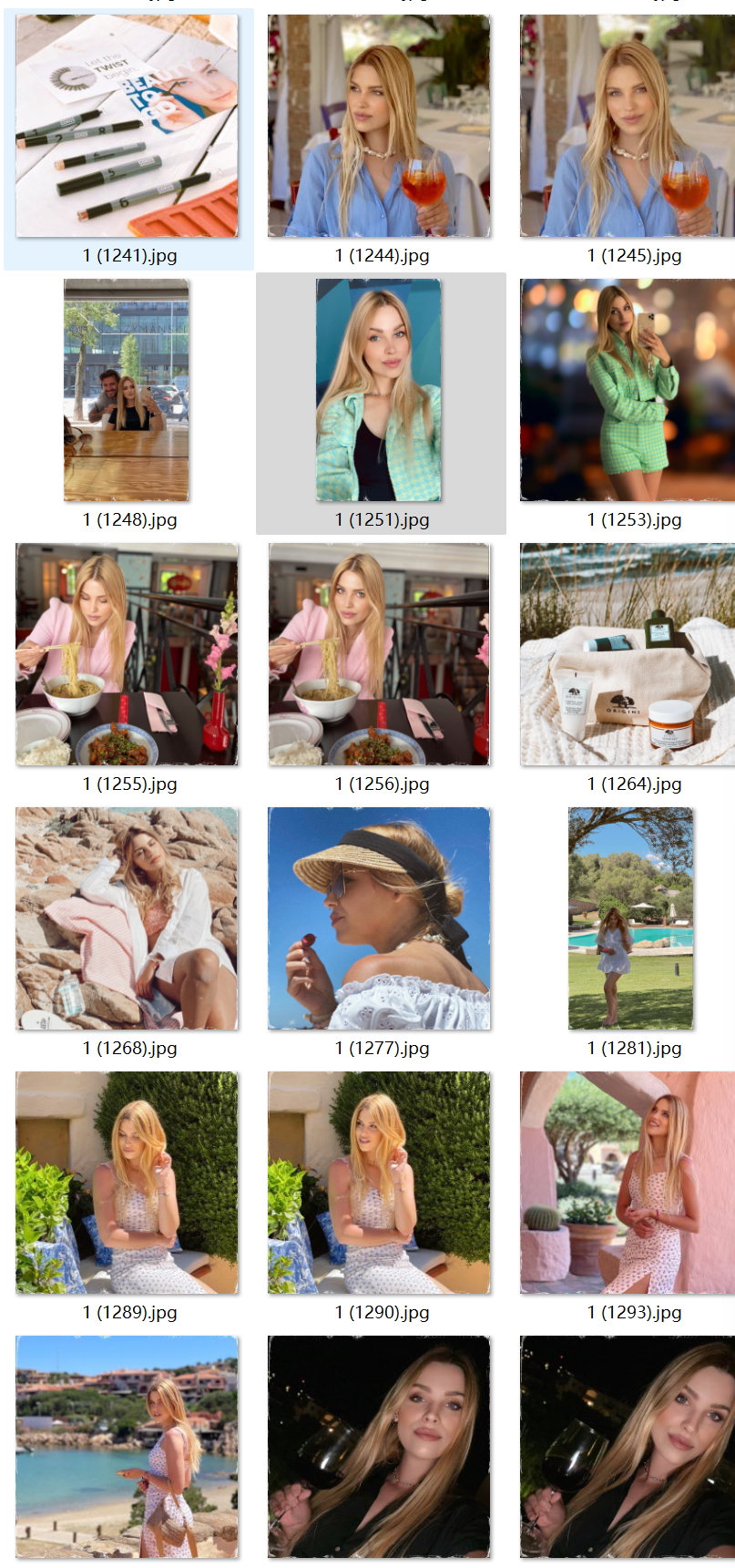View image 1 (1277).jpg

pos(379,918)
